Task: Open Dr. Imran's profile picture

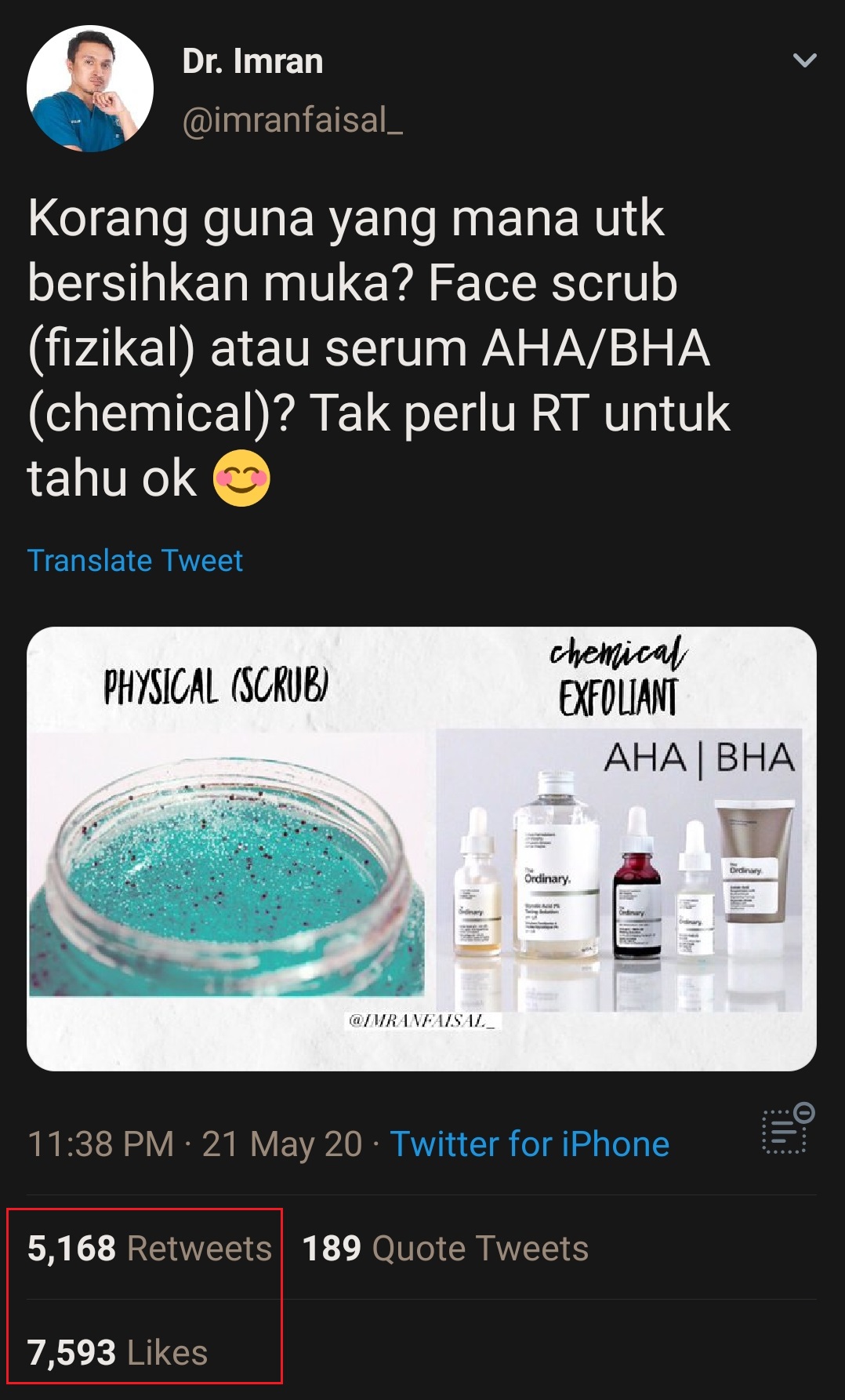Action: pos(90,89)
